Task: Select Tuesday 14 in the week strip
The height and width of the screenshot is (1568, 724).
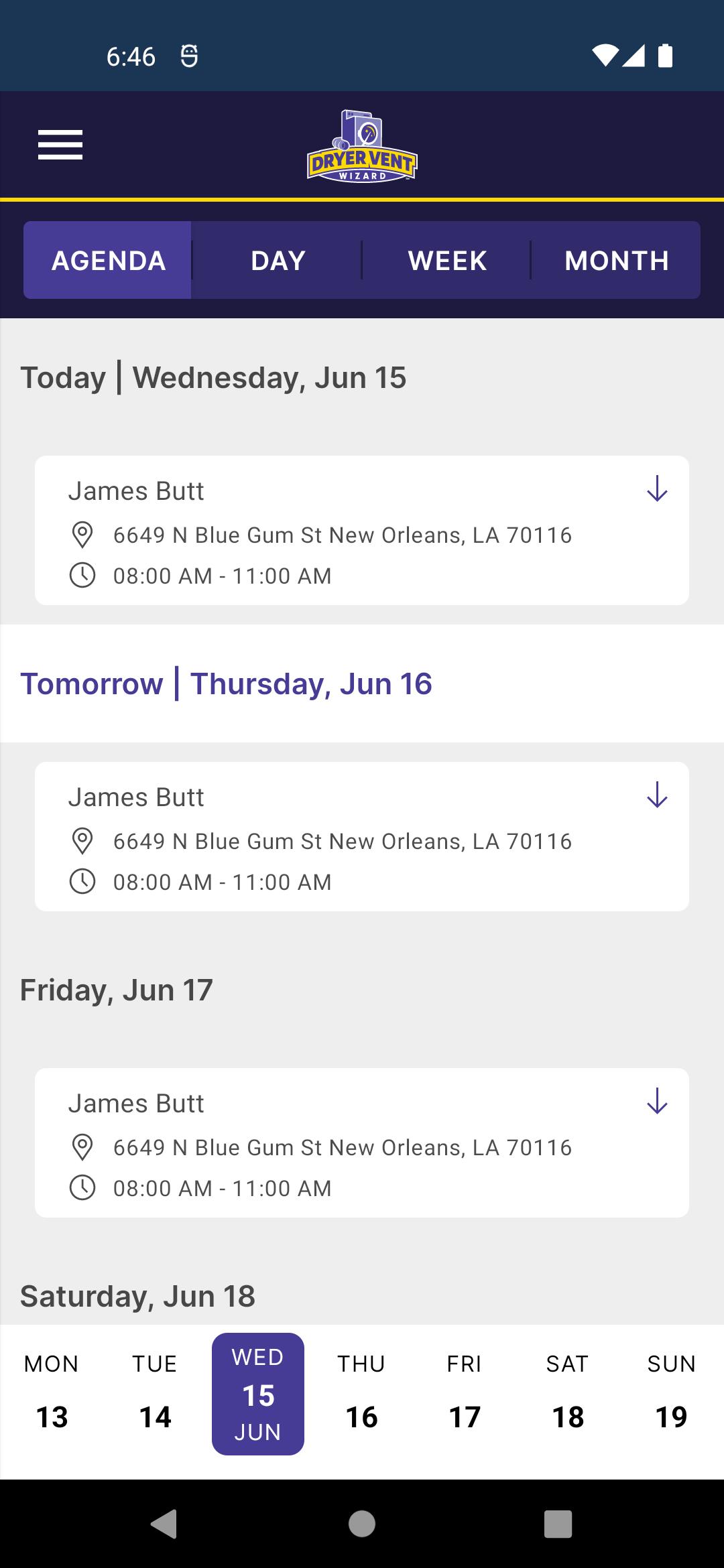Action: [x=155, y=1394]
